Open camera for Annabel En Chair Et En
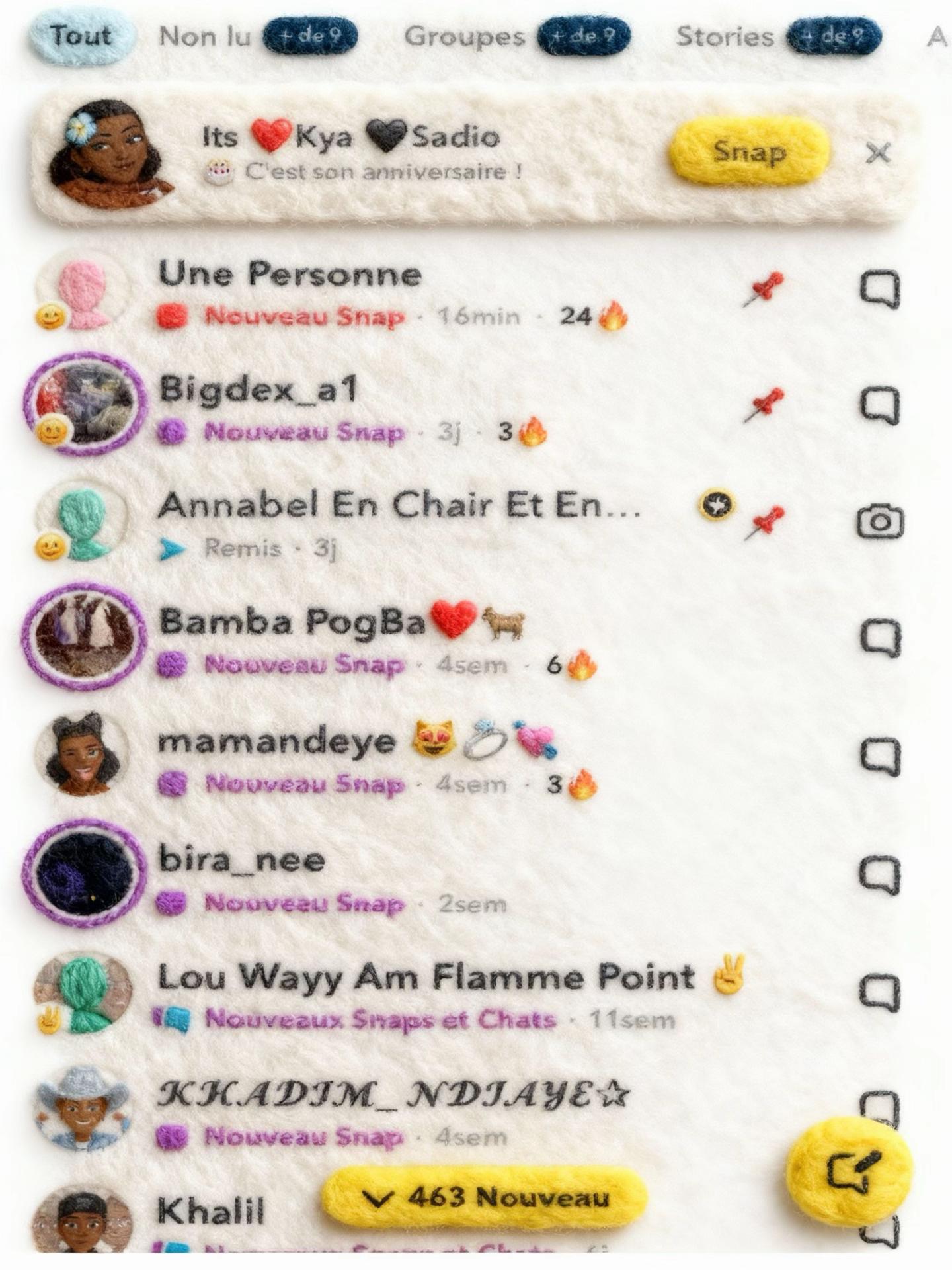Viewport: 952px width, 1270px height. tap(880, 523)
